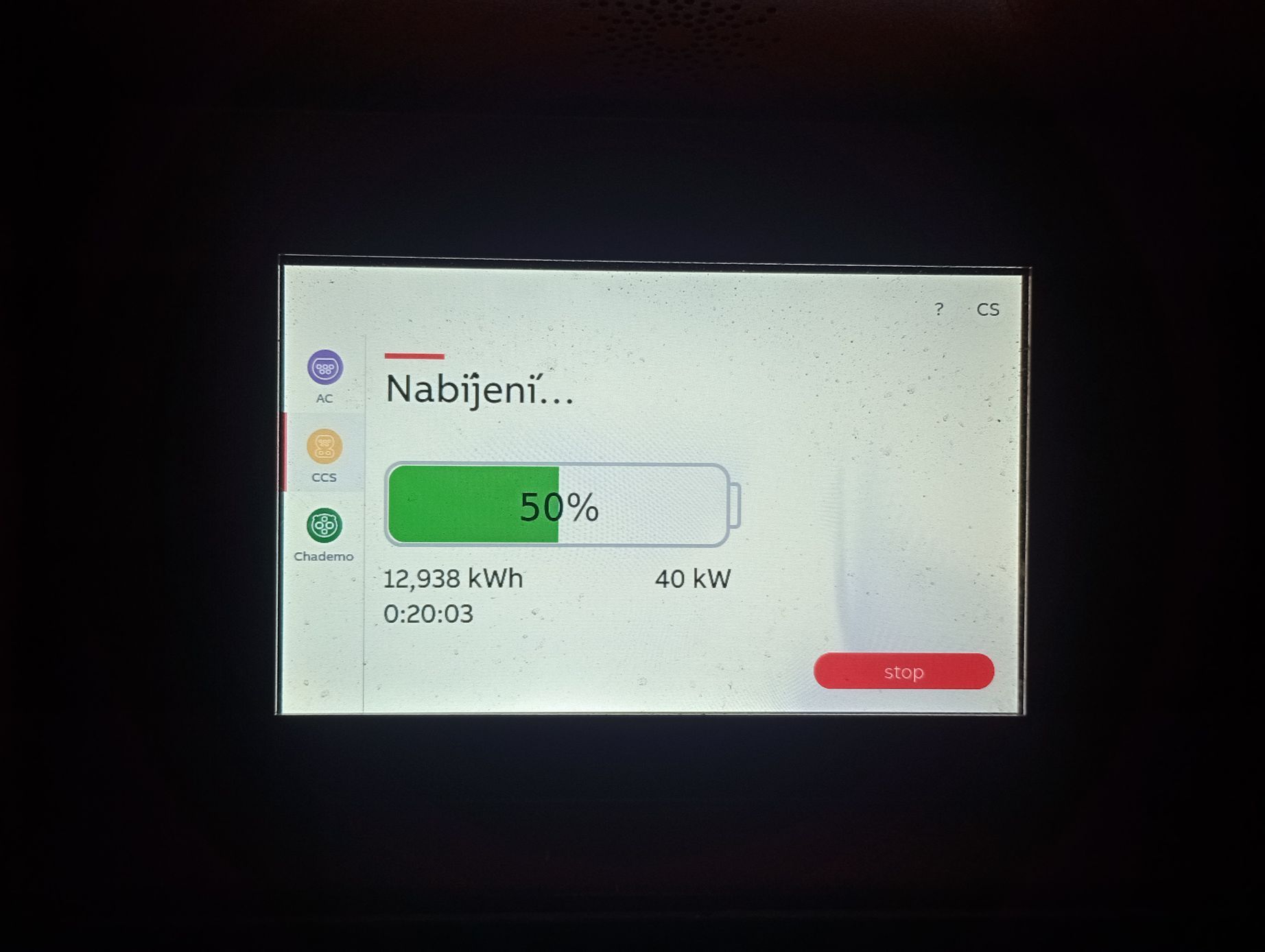Change language via the CS button
1265x952 pixels.
[x=987, y=310]
